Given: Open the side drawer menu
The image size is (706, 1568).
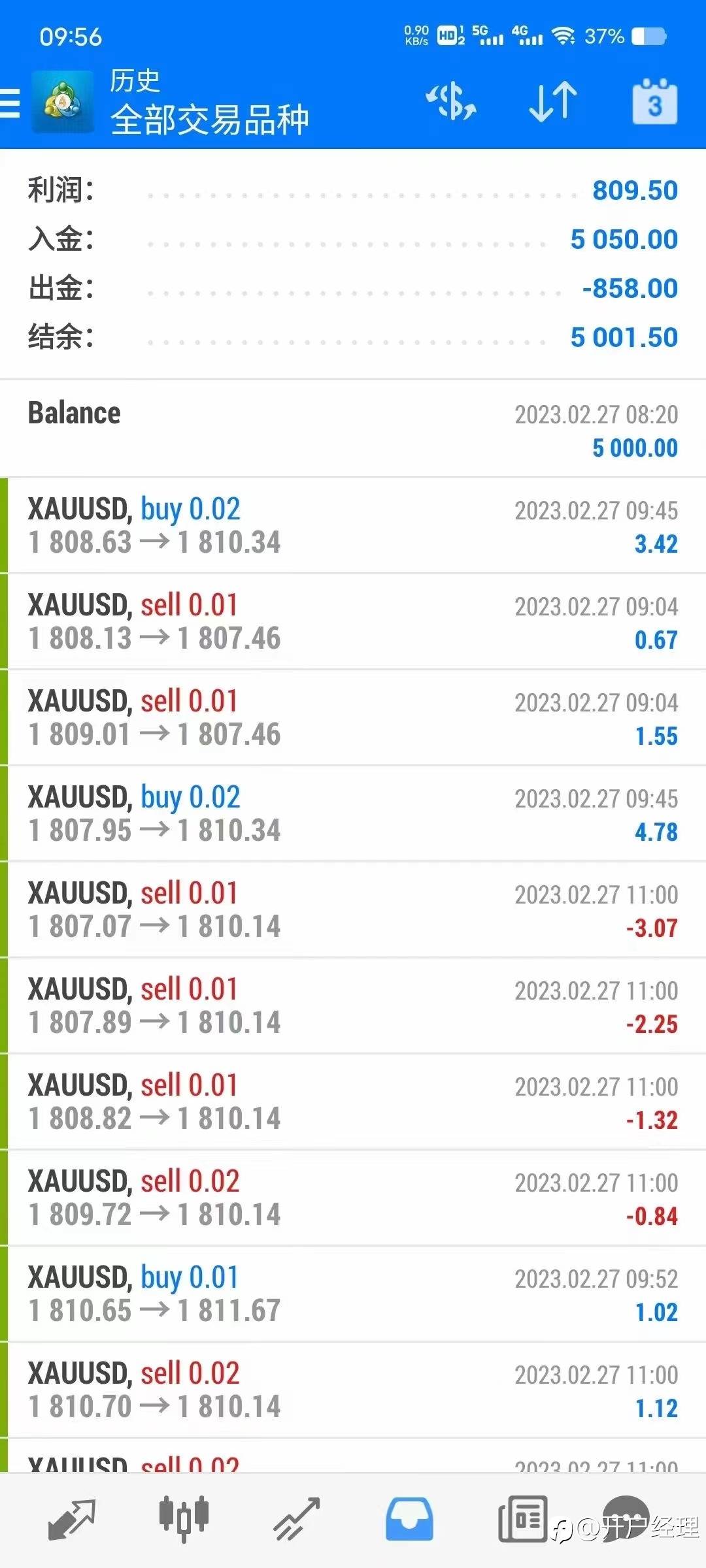Looking at the screenshot, I should tap(10, 103).
